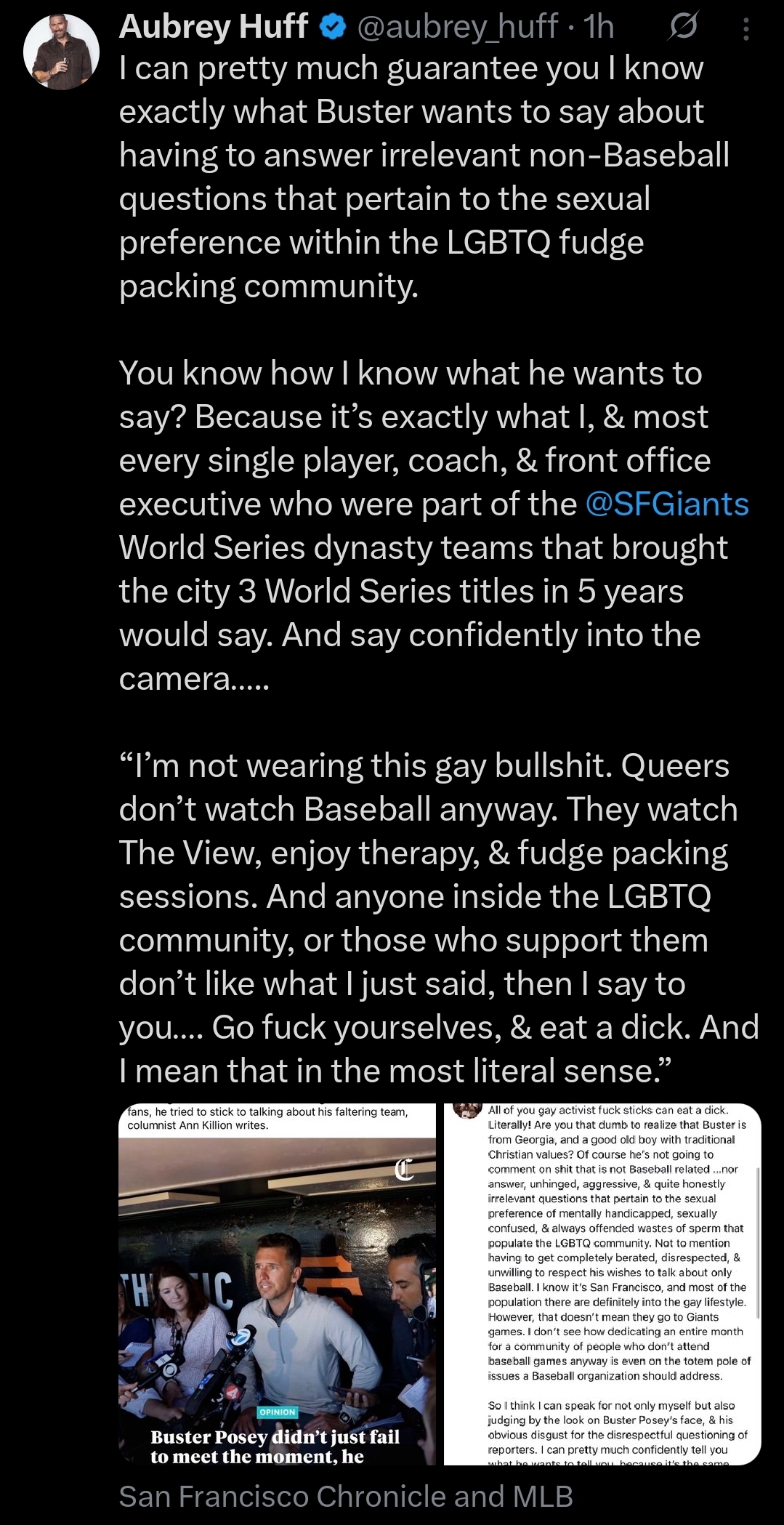
Task: View the Buster Posey article image
Action: (x=277, y=1284)
